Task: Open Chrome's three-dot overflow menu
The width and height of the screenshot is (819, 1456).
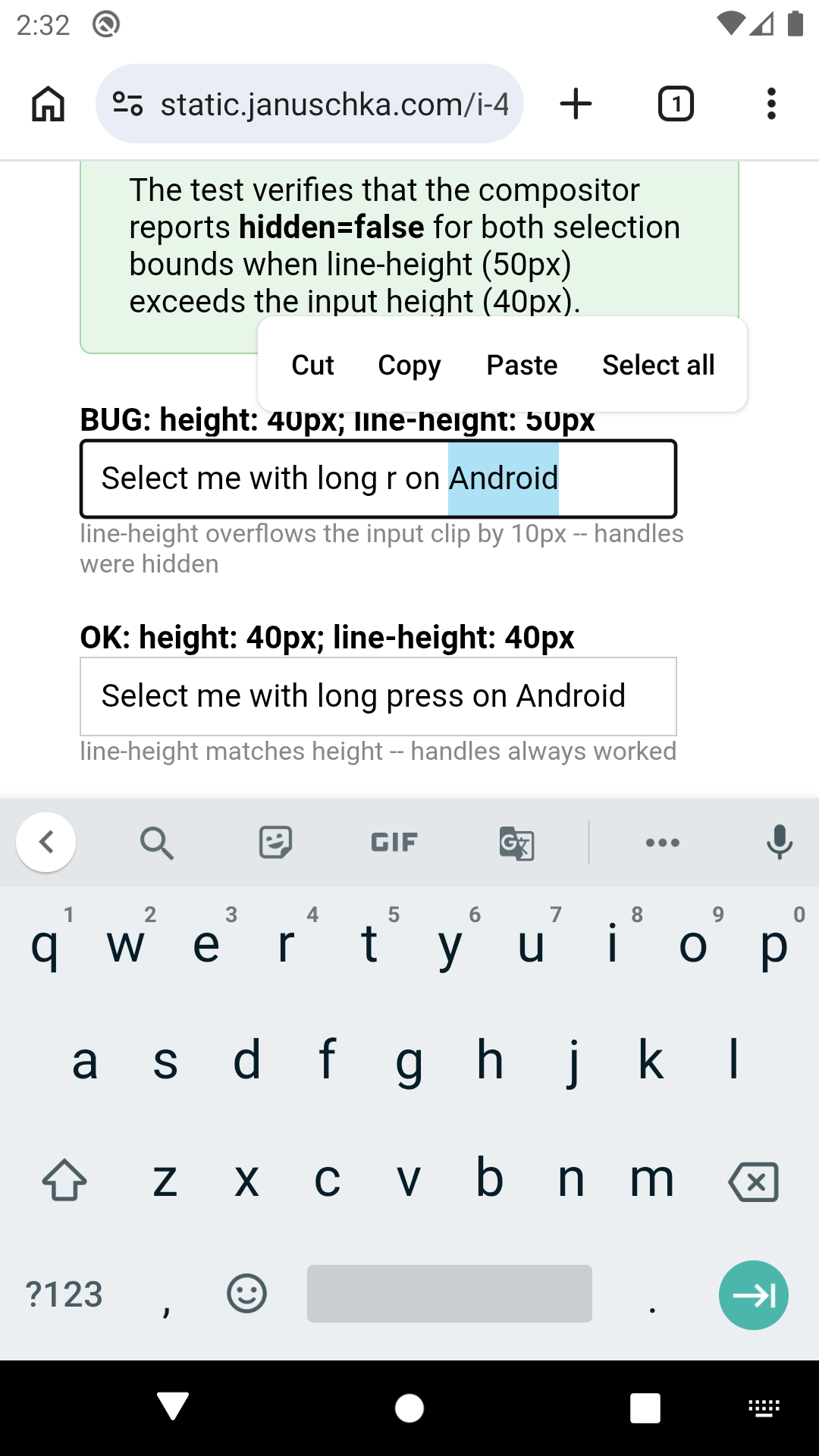Action: pos(771,103)
